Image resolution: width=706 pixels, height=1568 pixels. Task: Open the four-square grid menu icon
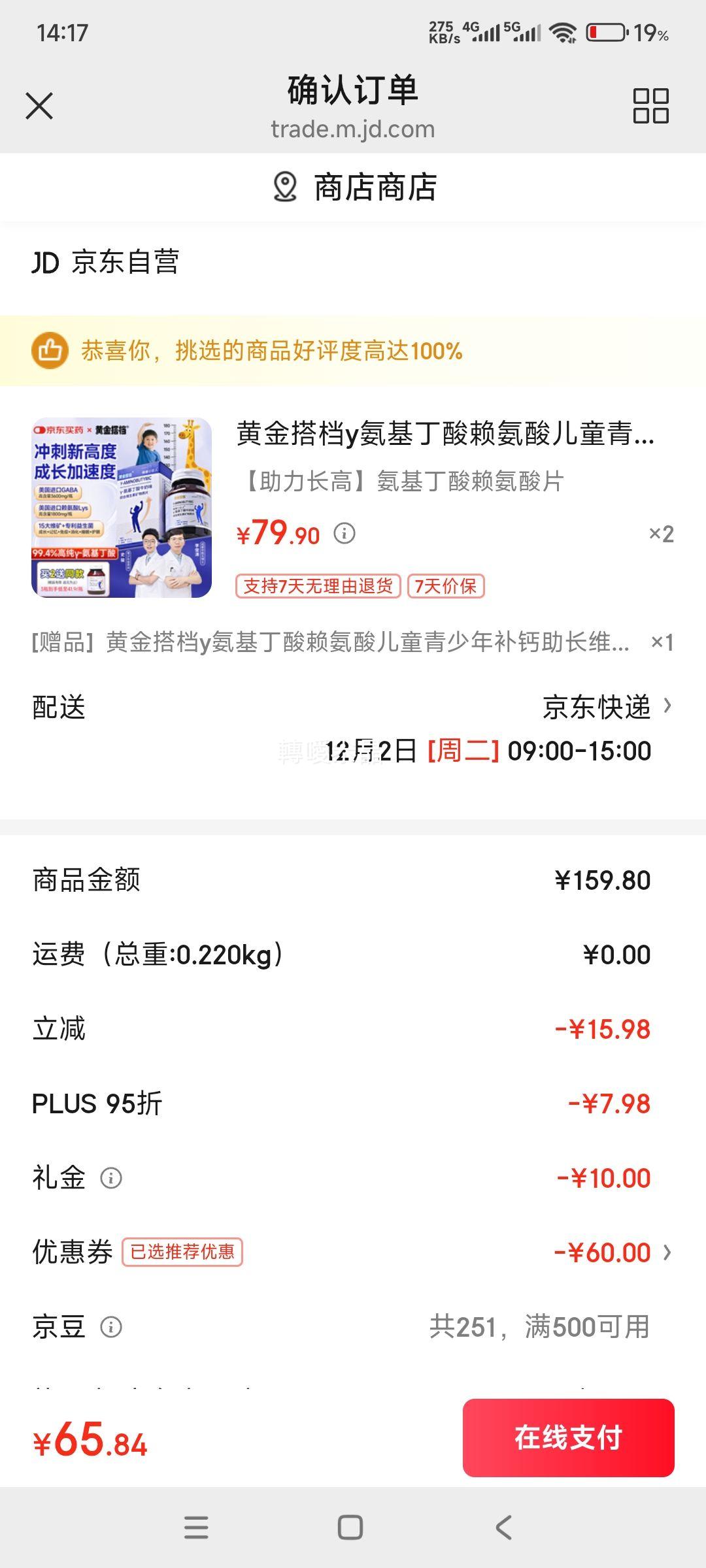click(x=650, y=106)
